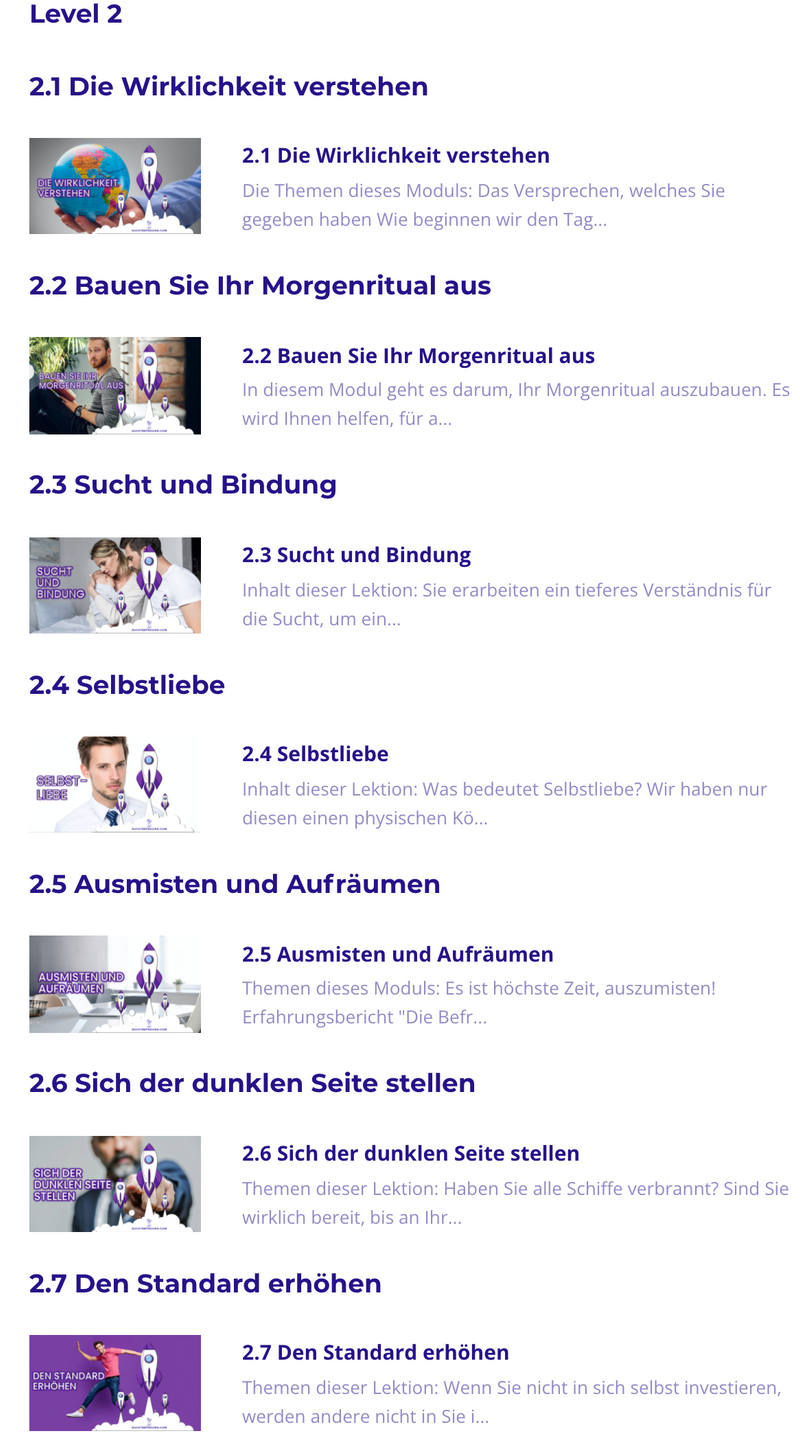Tap the globe thumbnail for lesson 2.1

tap(115, 186)
